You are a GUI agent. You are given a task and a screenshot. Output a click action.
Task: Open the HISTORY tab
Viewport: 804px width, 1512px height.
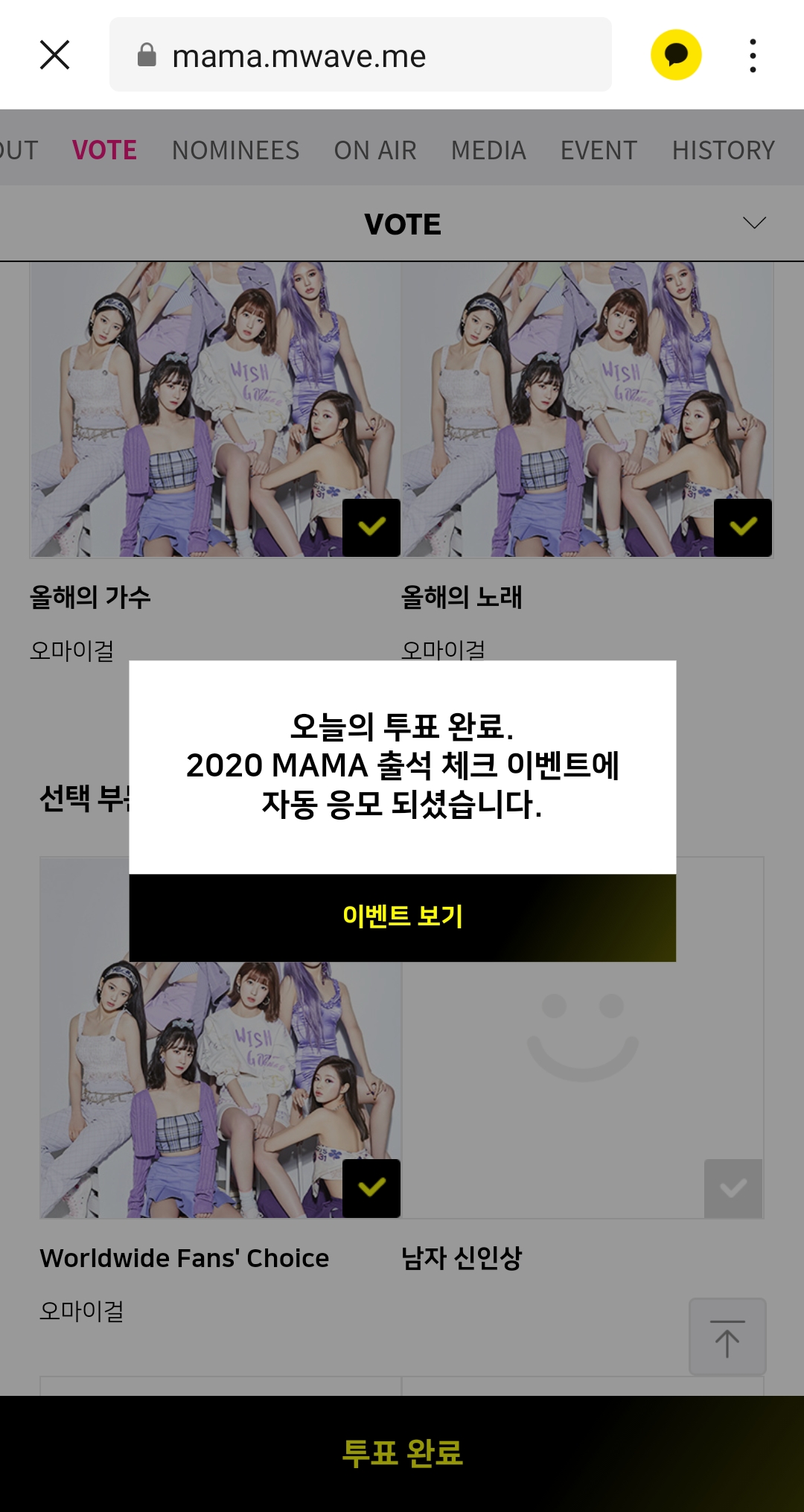723,150
